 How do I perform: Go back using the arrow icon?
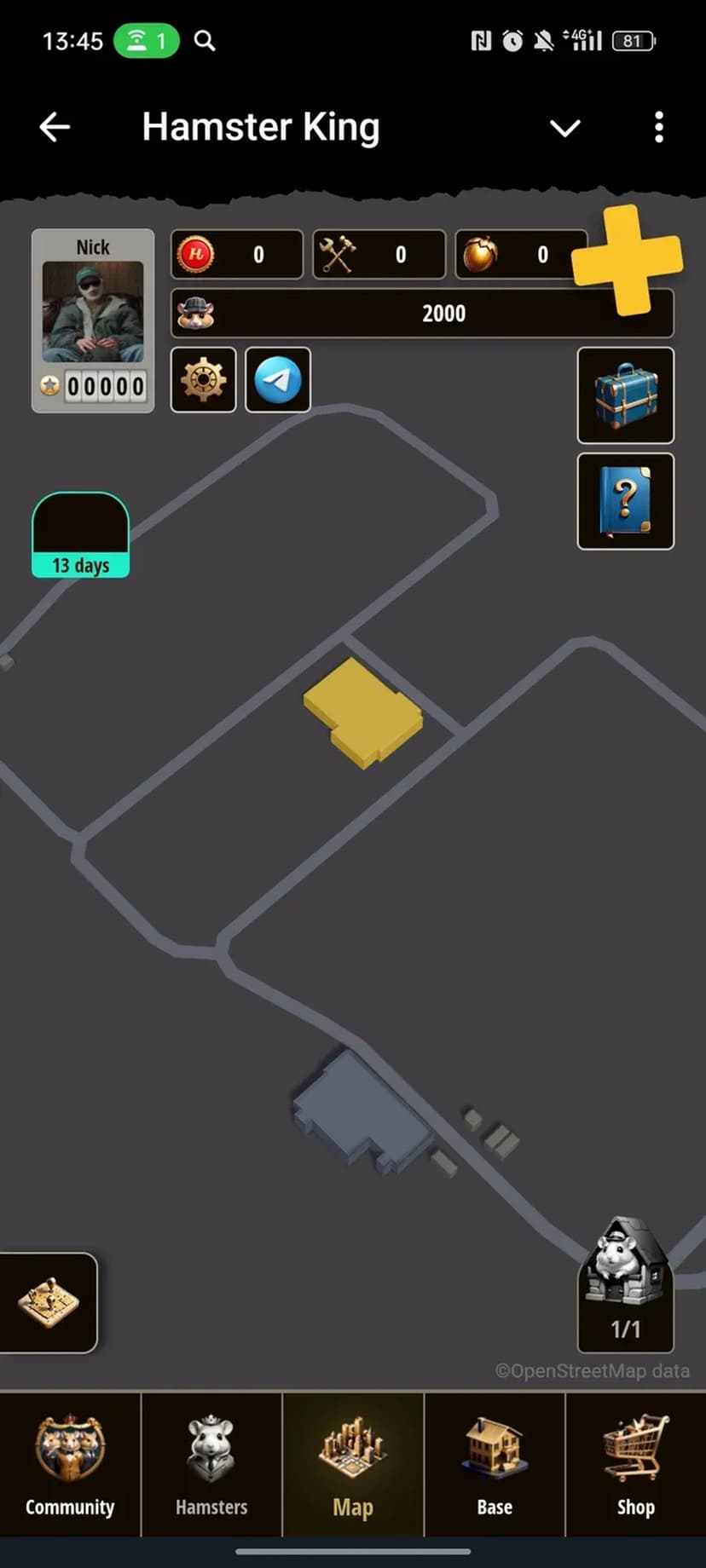55,128
